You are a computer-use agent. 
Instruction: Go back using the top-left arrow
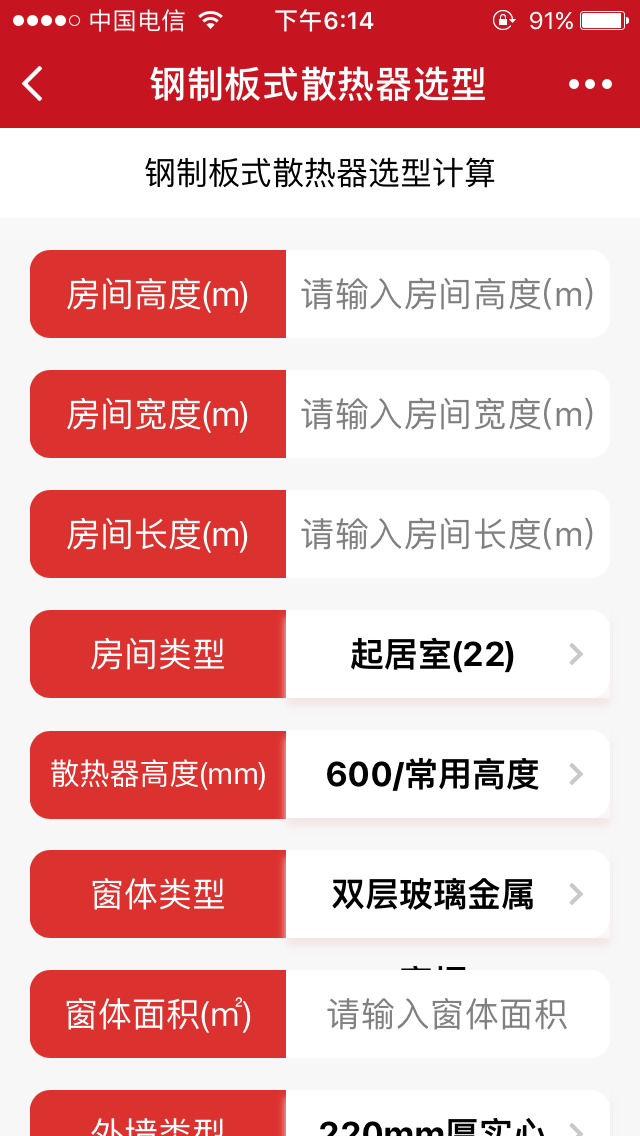click(x=33, y=84)
